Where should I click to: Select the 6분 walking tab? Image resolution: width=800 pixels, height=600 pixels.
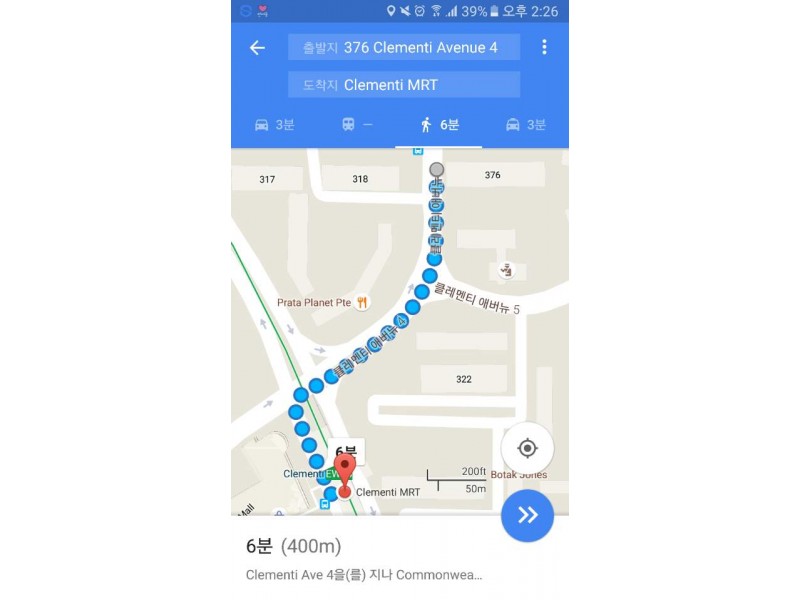[439, 125]
